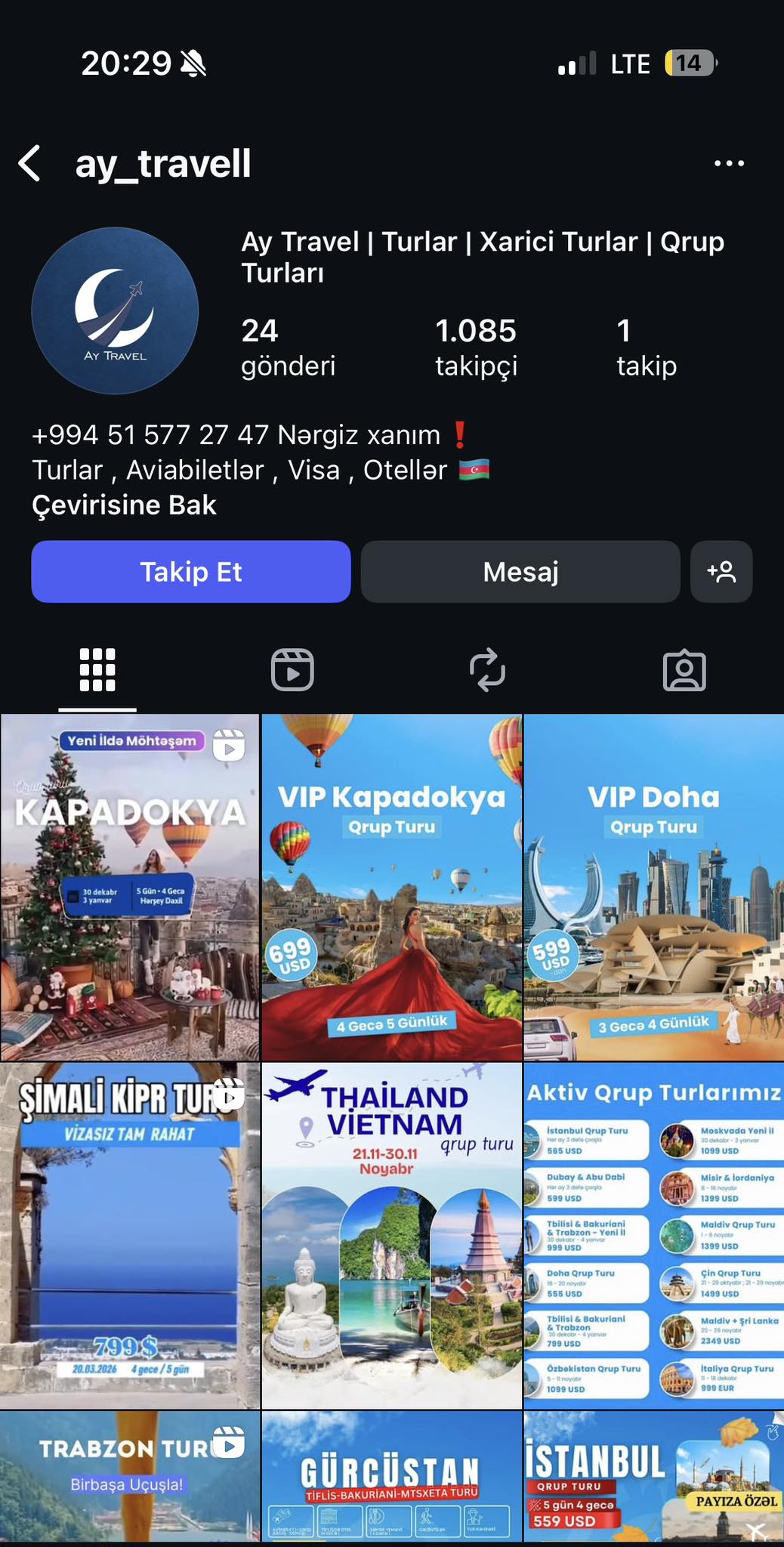
Task: Go back from ay_travell profile
Action: (30, 163)
